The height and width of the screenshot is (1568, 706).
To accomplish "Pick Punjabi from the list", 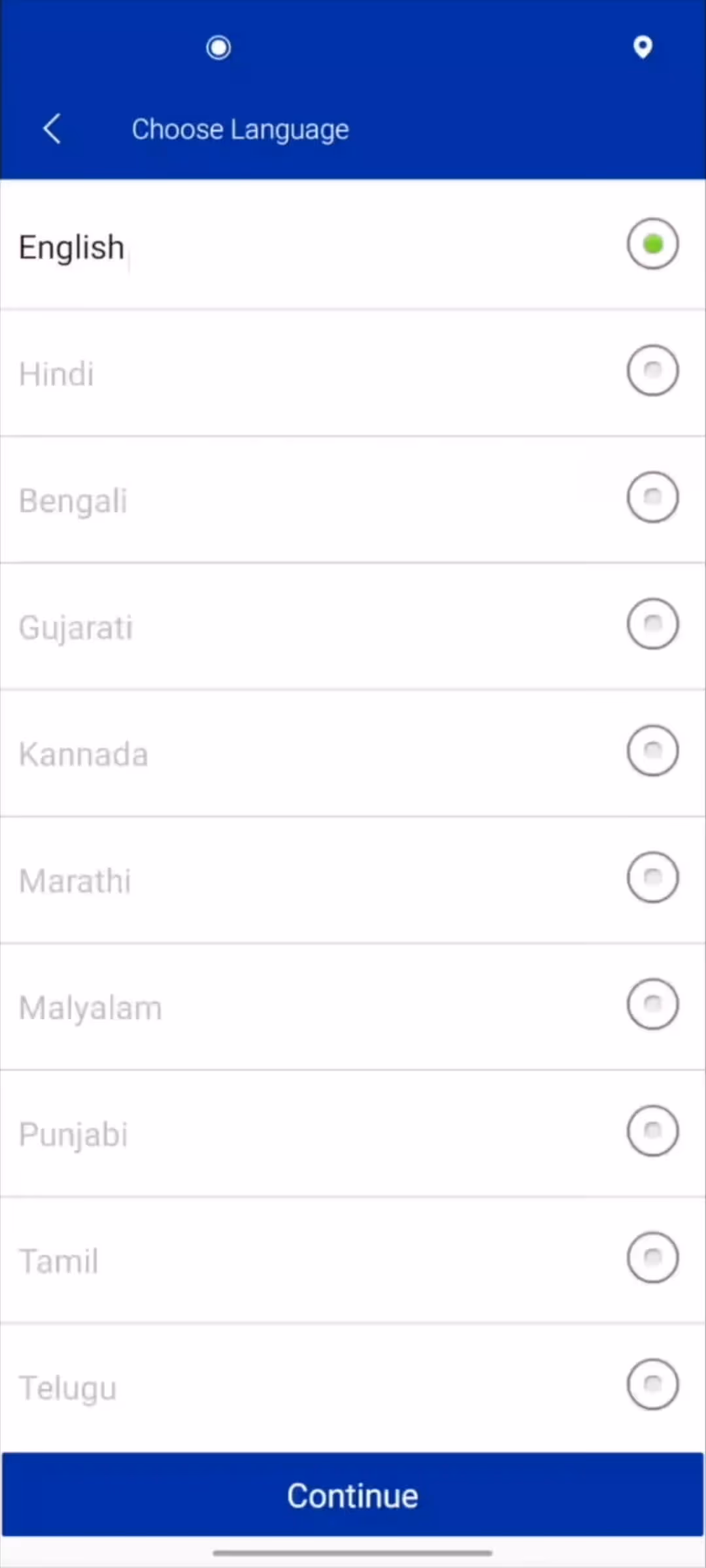I will click(x=652, y=1131).
